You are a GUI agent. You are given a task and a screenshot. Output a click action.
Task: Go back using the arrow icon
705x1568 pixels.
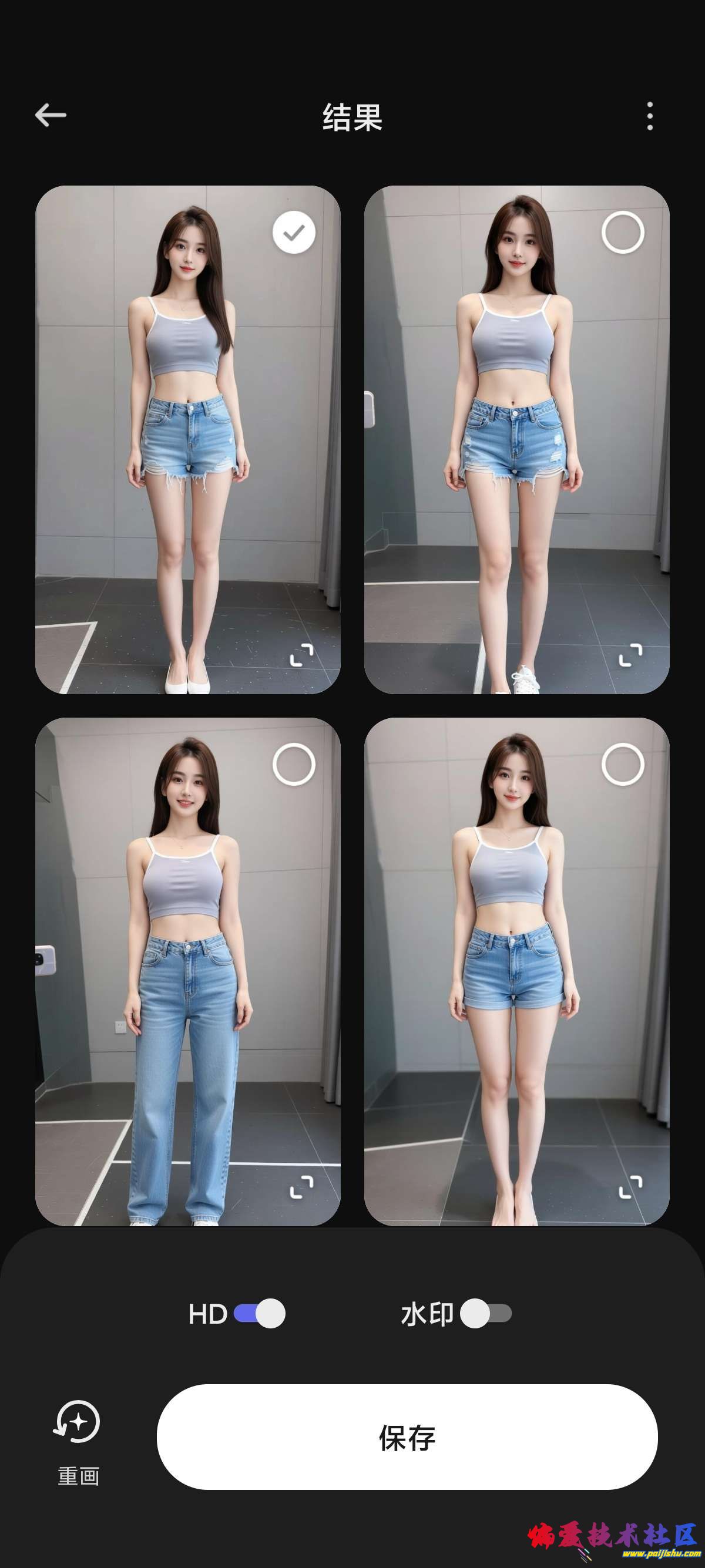pyautogui.click(x=51, y=115)
